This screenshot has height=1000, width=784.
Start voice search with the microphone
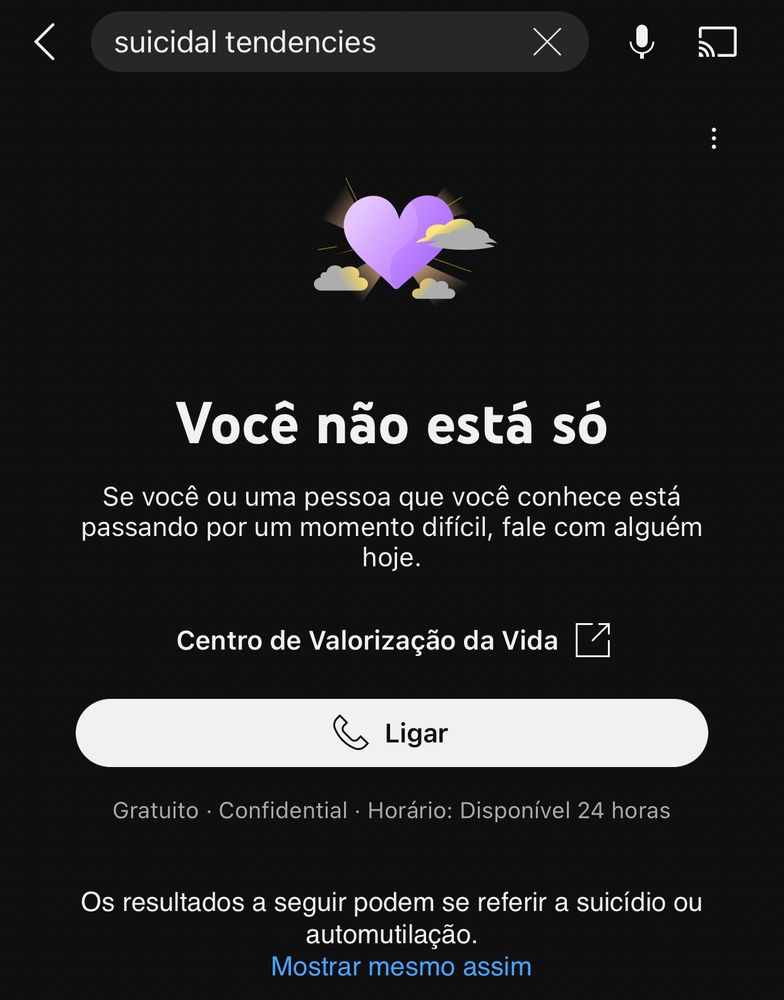click(x=641, y=42)
